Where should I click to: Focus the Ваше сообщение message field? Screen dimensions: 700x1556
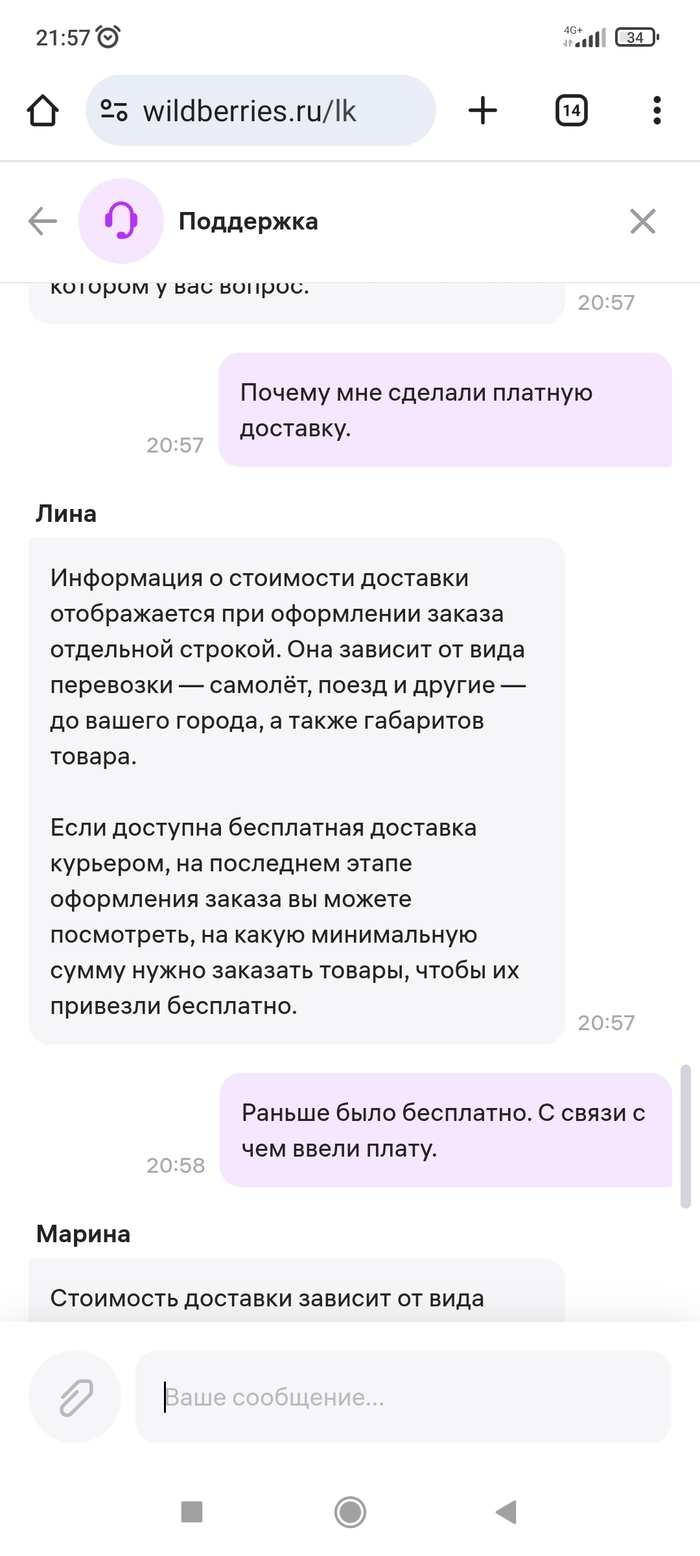pyautogui.click(x=402, y=1396)
